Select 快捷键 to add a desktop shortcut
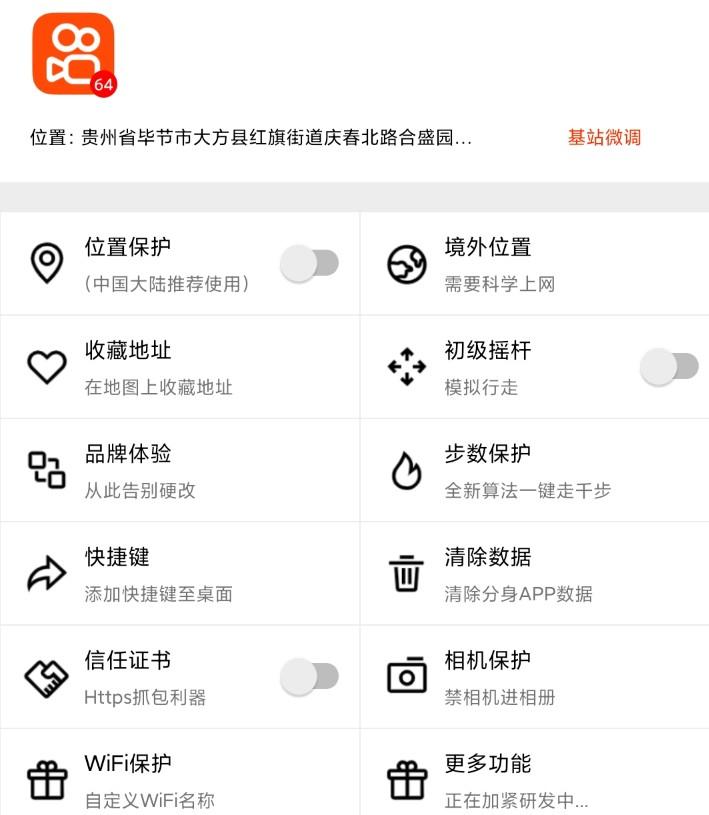This screenshot has height=815, width=709. pos(179,574)
